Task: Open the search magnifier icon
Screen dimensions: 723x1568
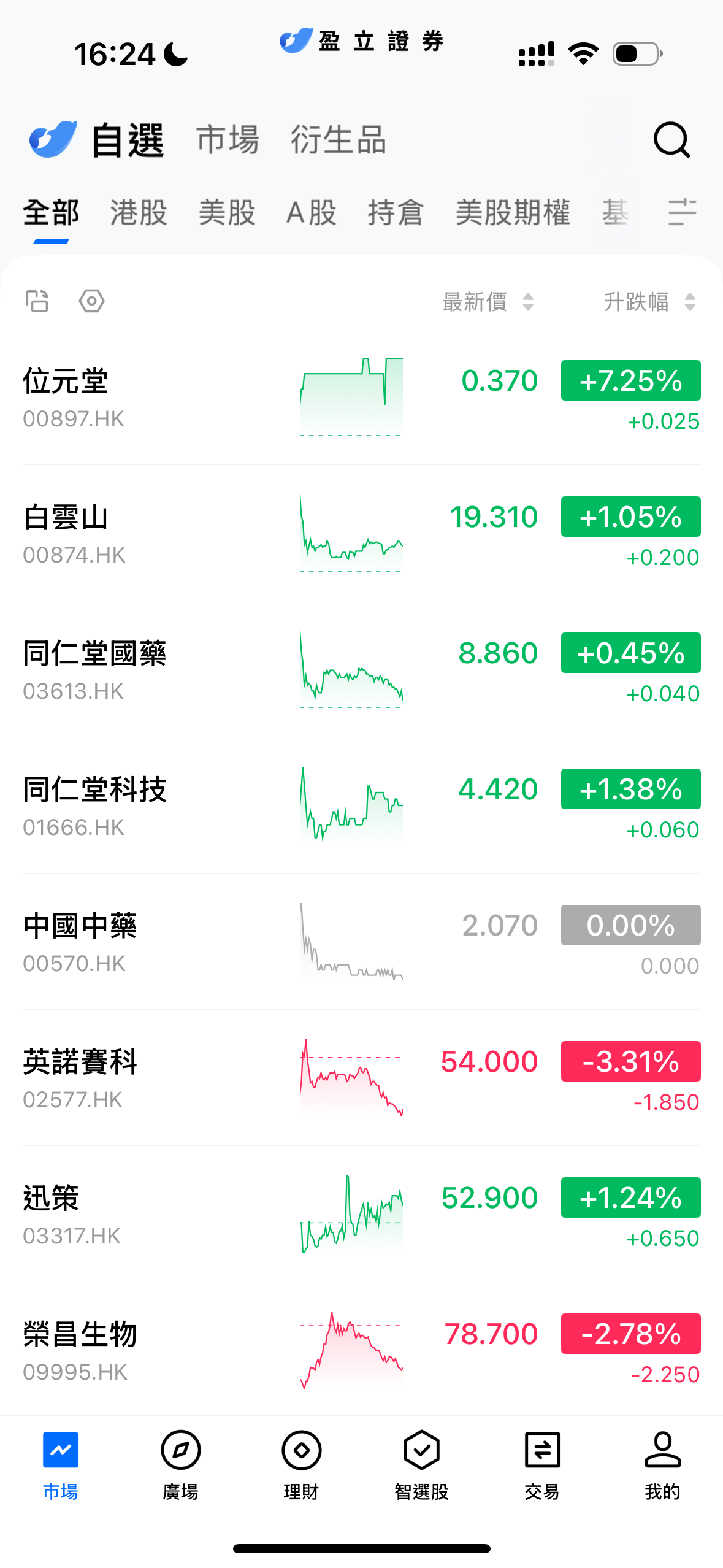Action: point(671,140)
